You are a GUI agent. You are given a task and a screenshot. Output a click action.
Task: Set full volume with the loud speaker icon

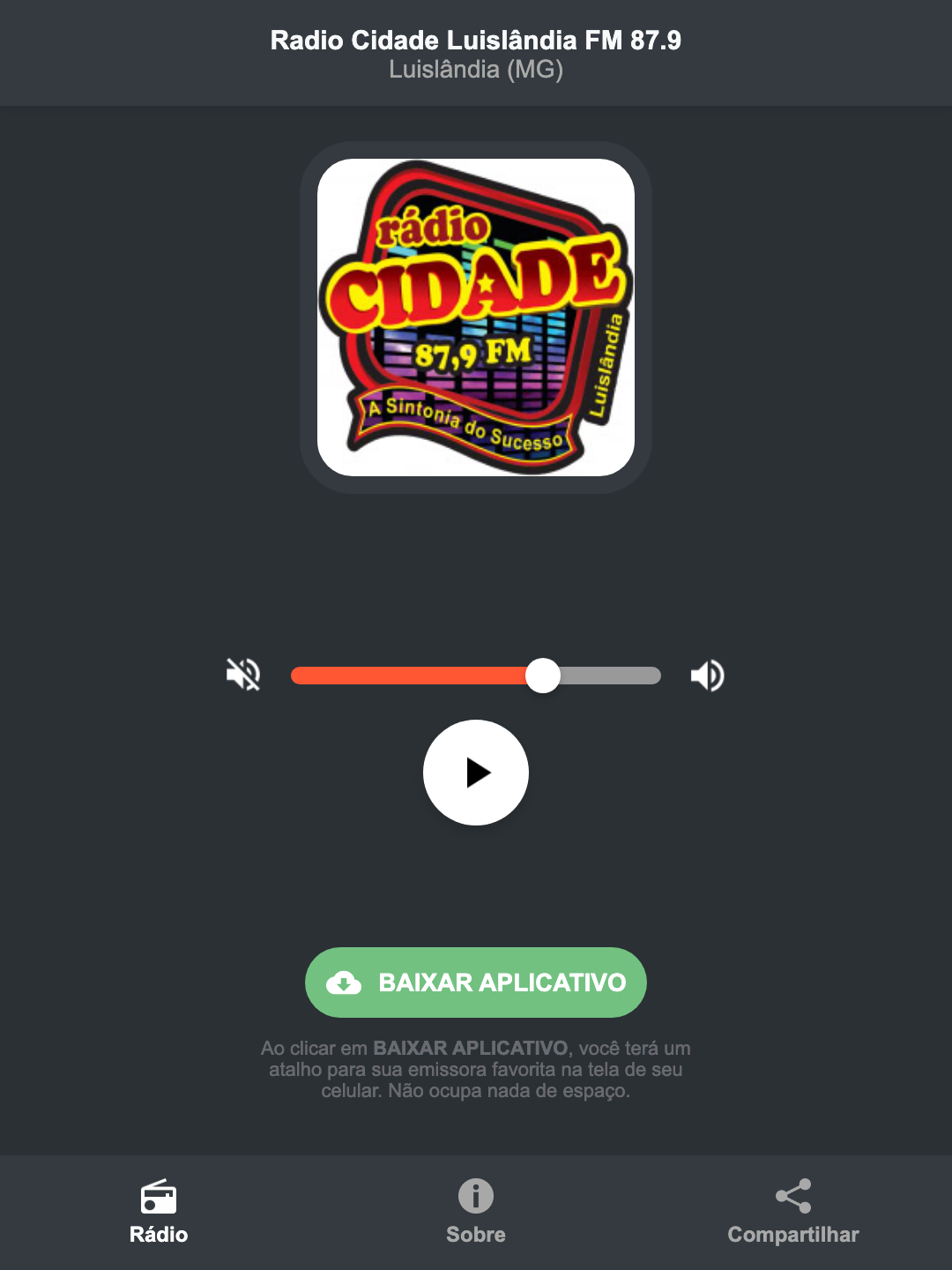click(x=707, y=675)
